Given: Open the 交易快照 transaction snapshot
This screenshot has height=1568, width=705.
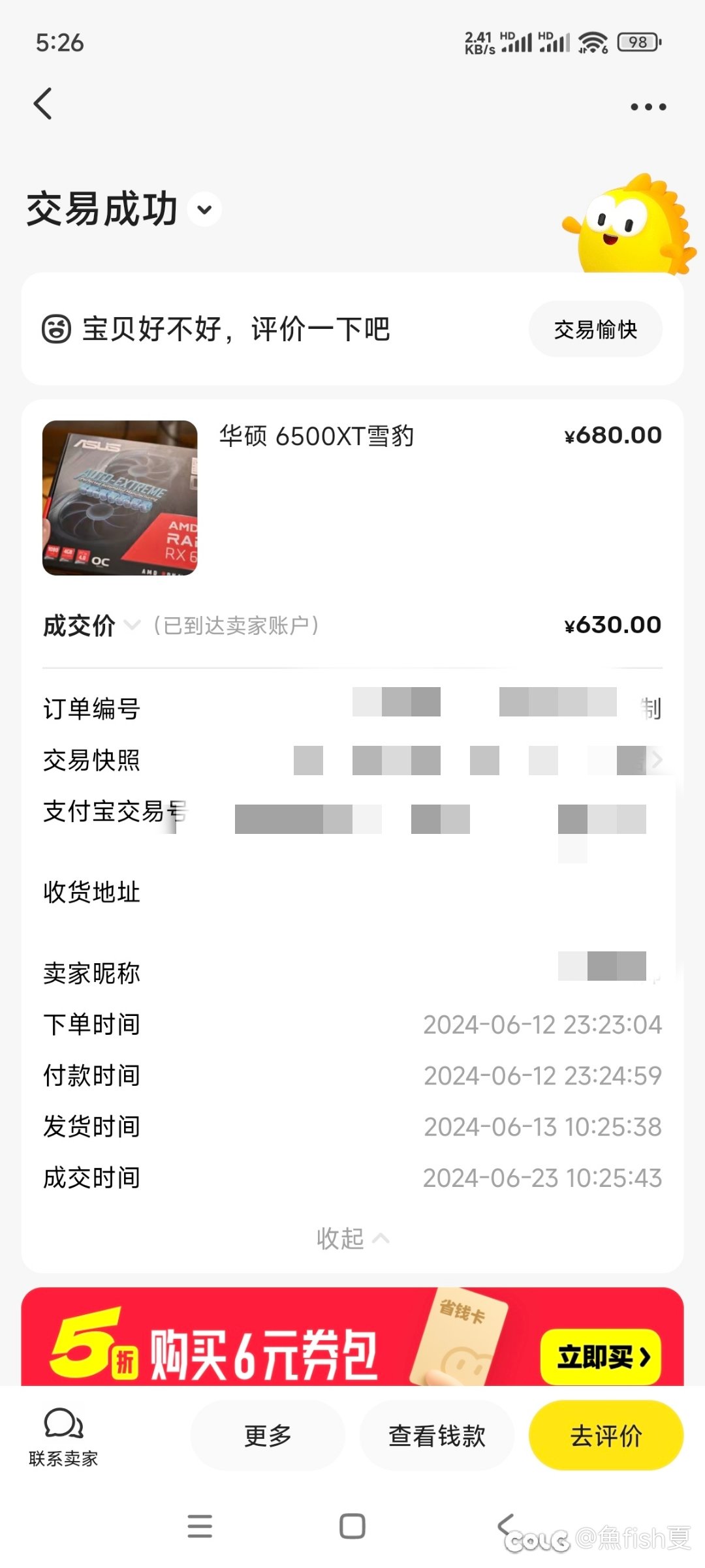Looking at the screenshot, I should (x=655, y=760).
